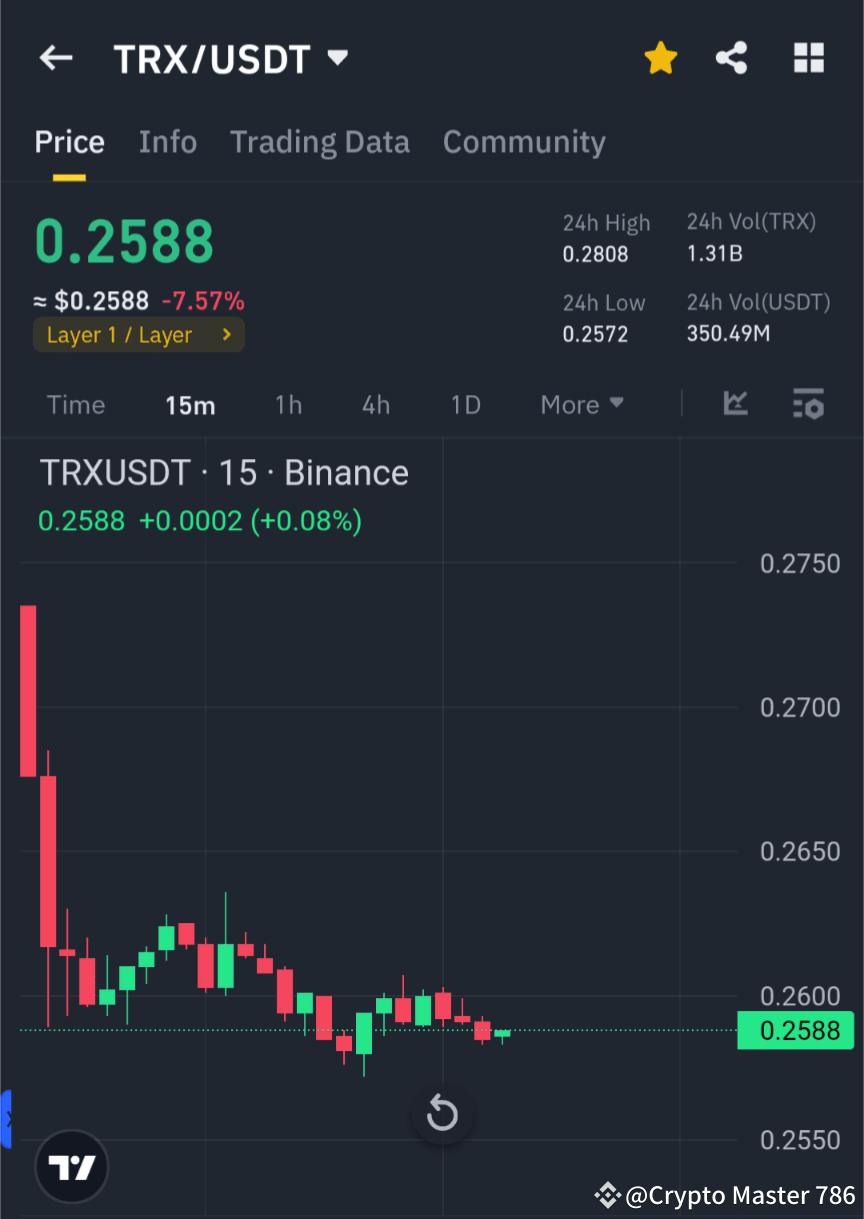Open the More timeframes dropdown
Viewport: 864px width, 1219px height.
click(581, 404)
